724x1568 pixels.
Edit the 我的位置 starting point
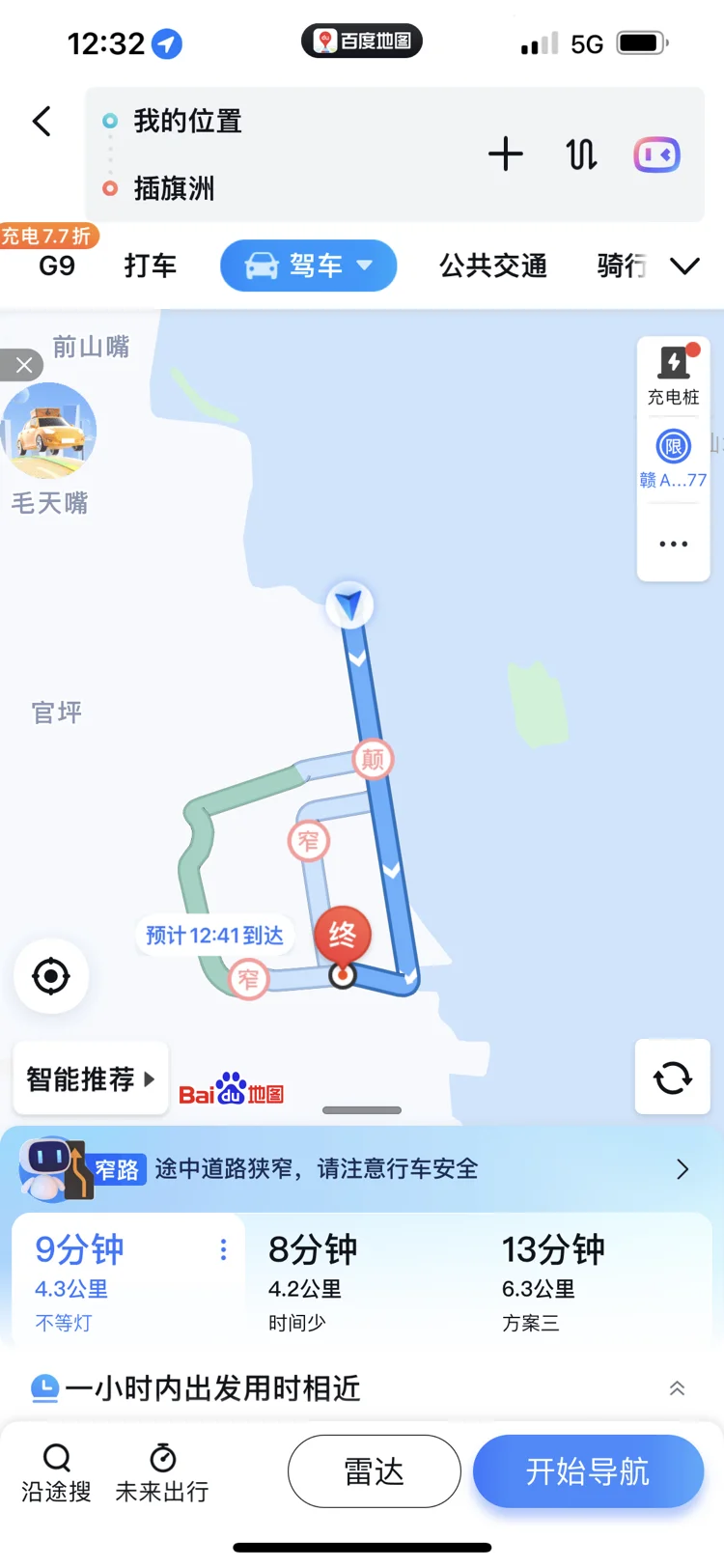click(188, 122)
